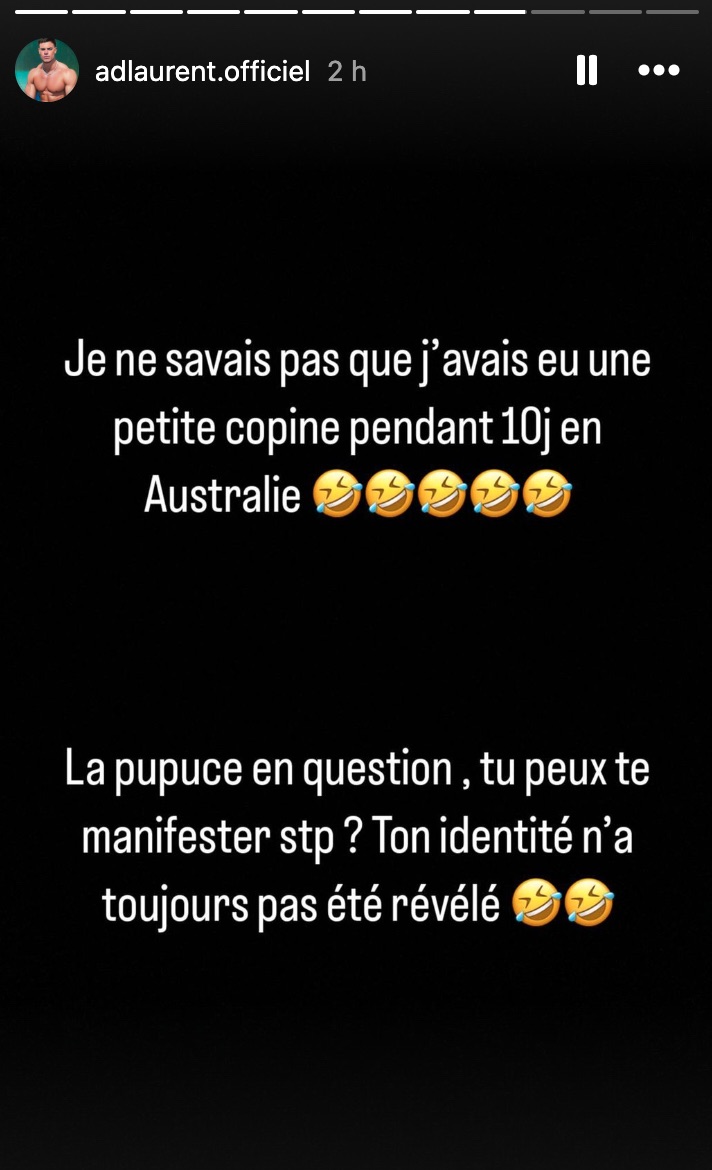
Task: Tap the adlaurent.officiel username
Action: coord(203,71)
